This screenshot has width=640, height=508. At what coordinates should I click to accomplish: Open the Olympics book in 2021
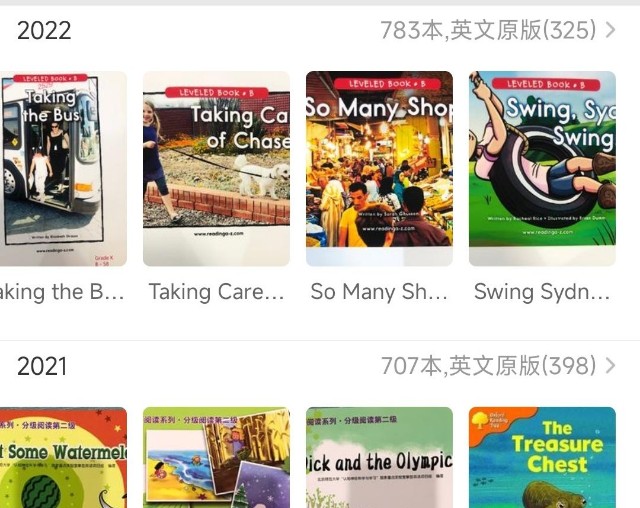point(379,458)
